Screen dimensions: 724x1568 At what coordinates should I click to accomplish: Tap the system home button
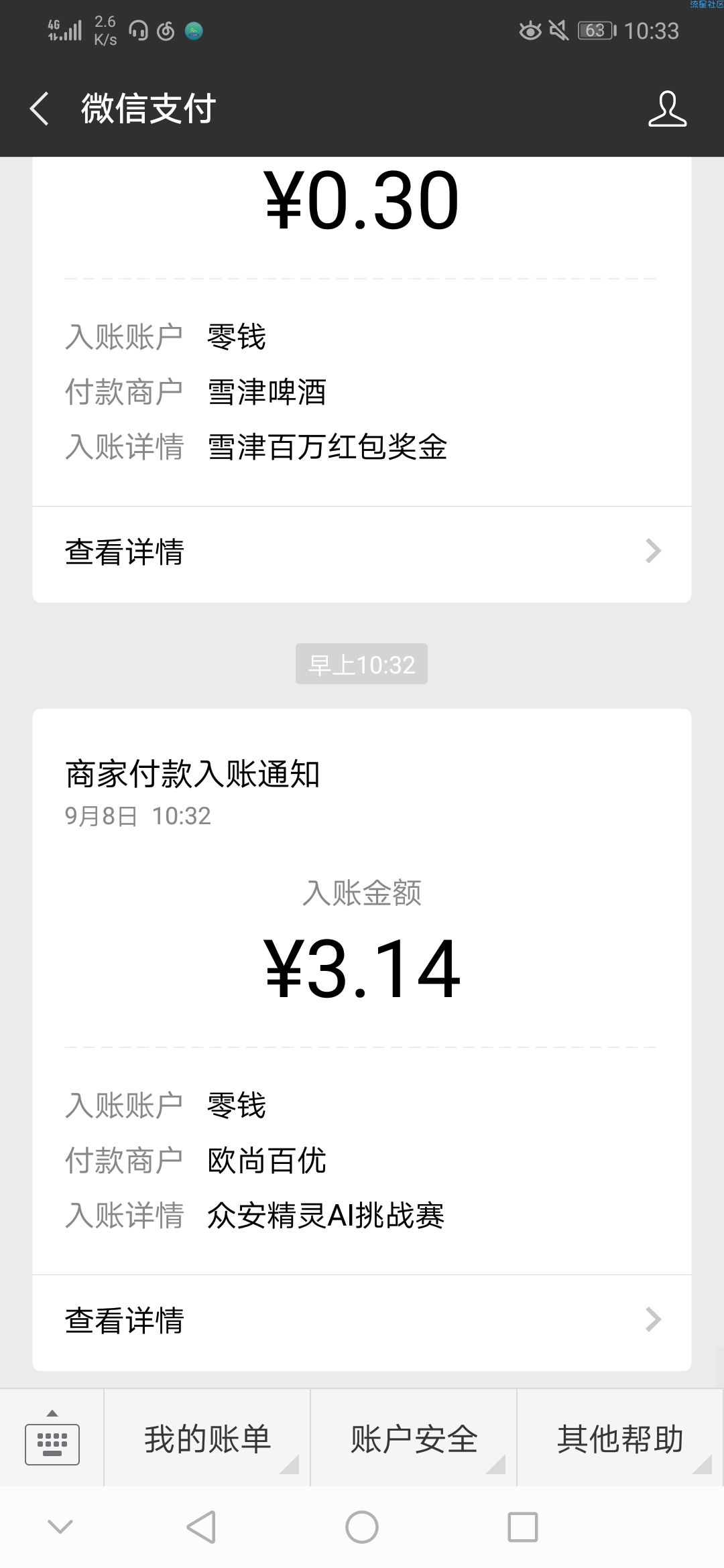(x=362, y=1528)
